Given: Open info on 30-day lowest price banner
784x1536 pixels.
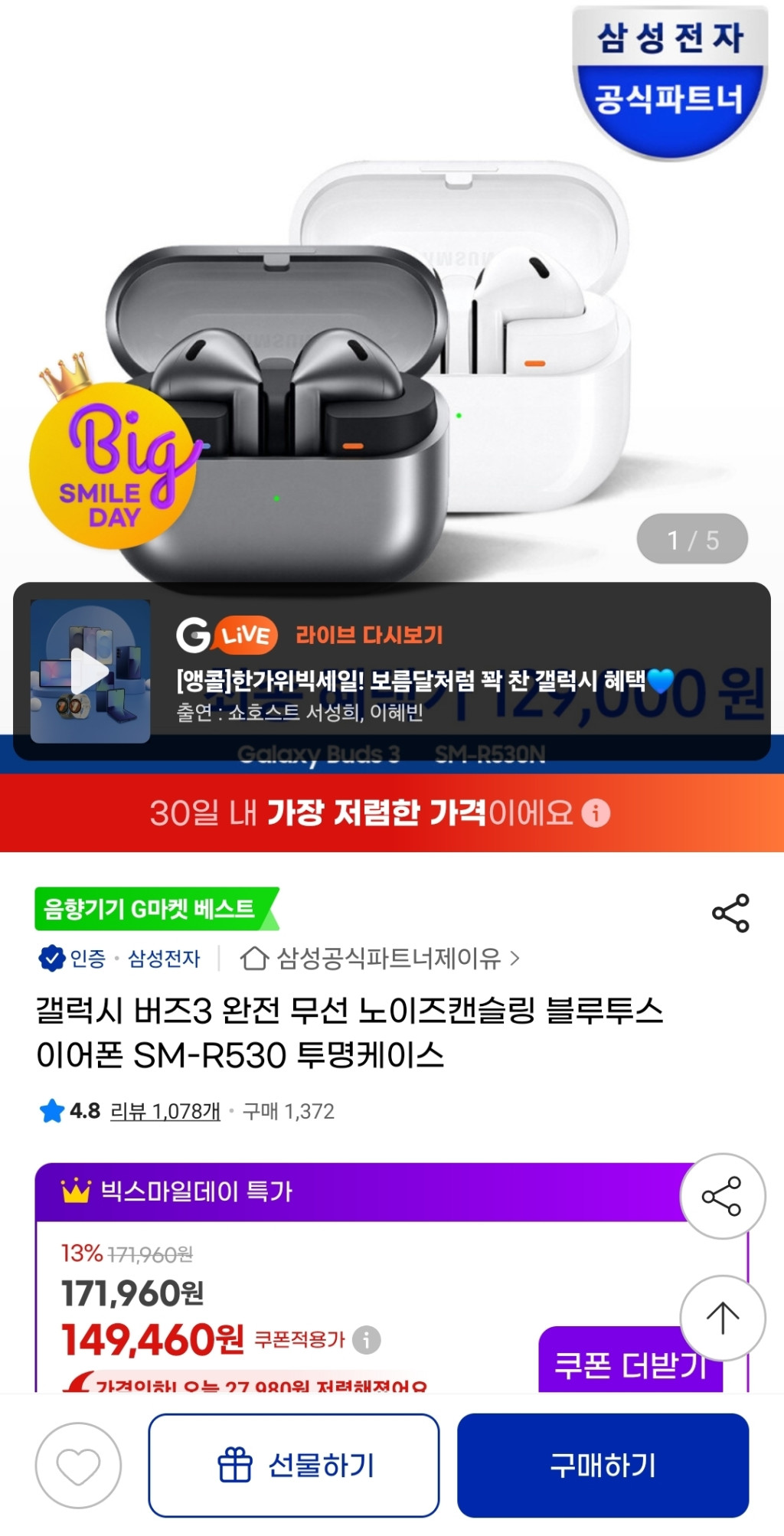Looking at the screenshot, I should (596, 812).
